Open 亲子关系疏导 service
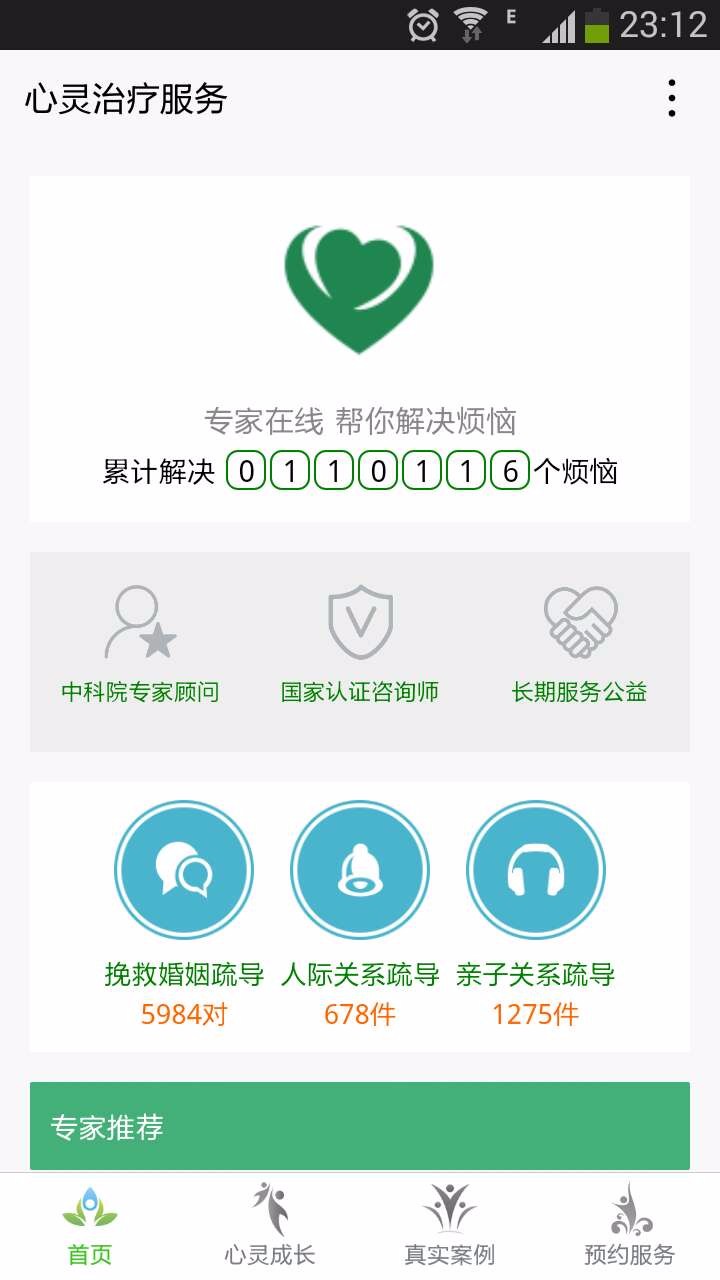The height and width of the screenshot is (1280, 720). click(x=536, y=870)
